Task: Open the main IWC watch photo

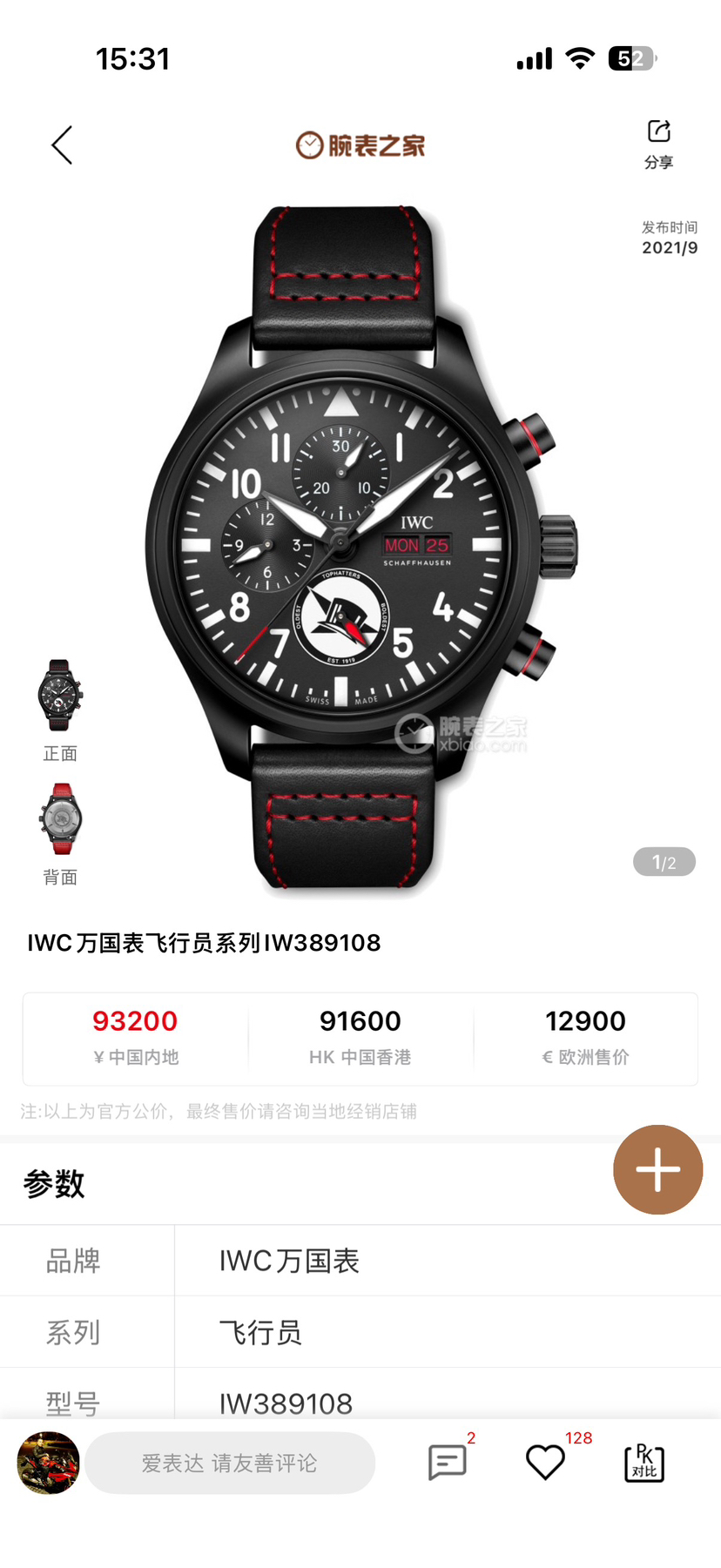Action: pyautogui.click(x=360, y=548)
